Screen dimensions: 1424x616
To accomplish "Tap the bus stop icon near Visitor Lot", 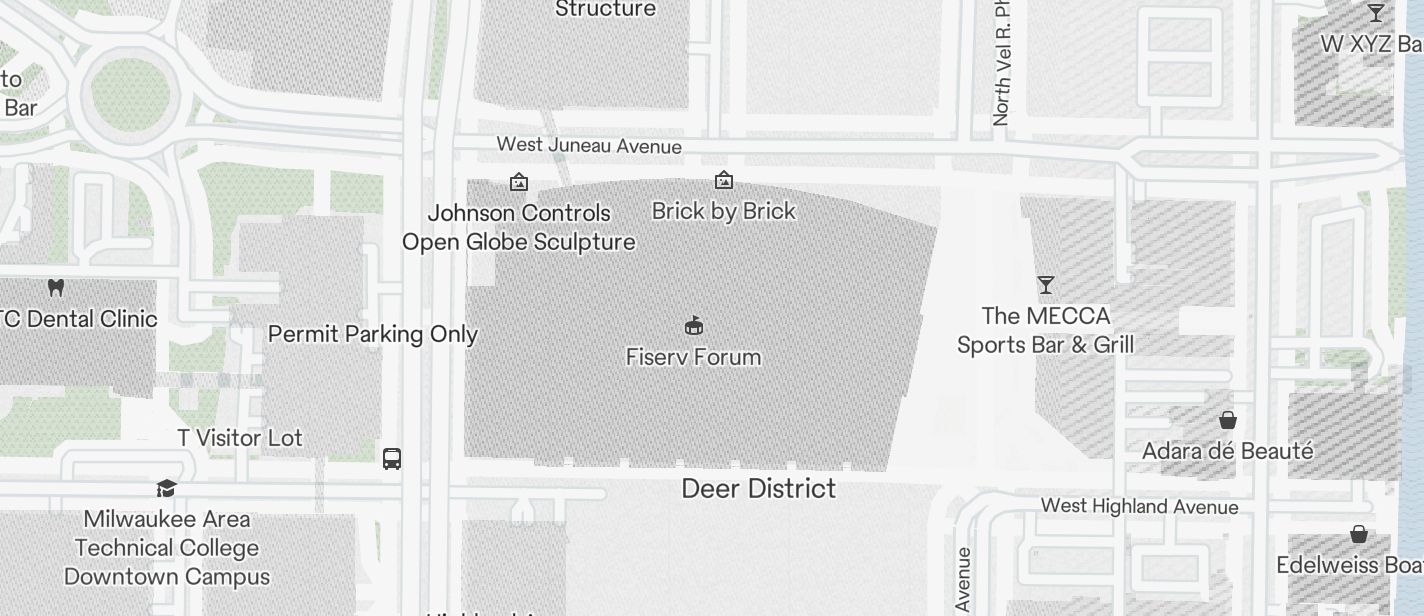I will [392, 459].
